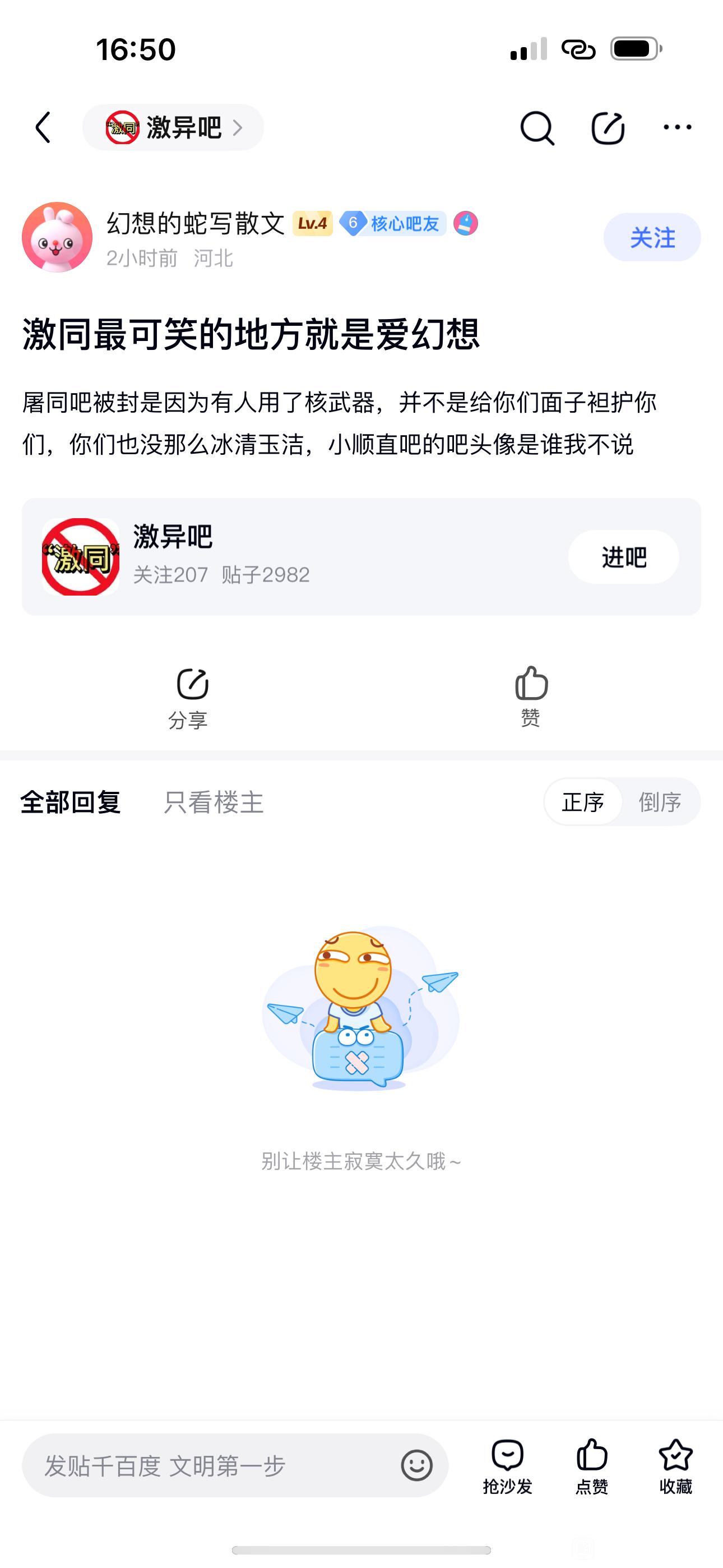Tap the 进吧 button to enter forum
This screenshot has width=723, height=1568.
pyautogui.click(x=623, y=557)
